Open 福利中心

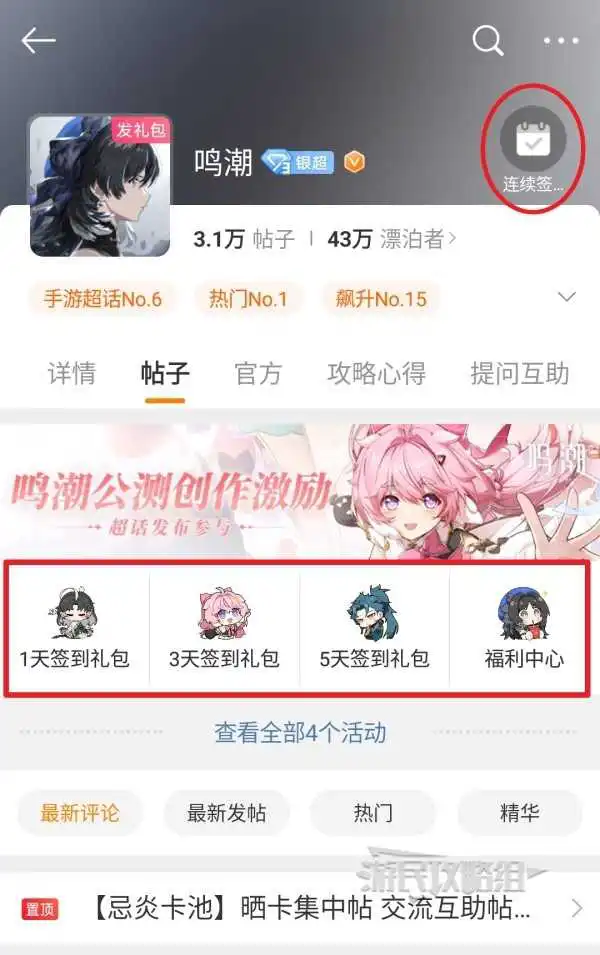tap(523, 628)
